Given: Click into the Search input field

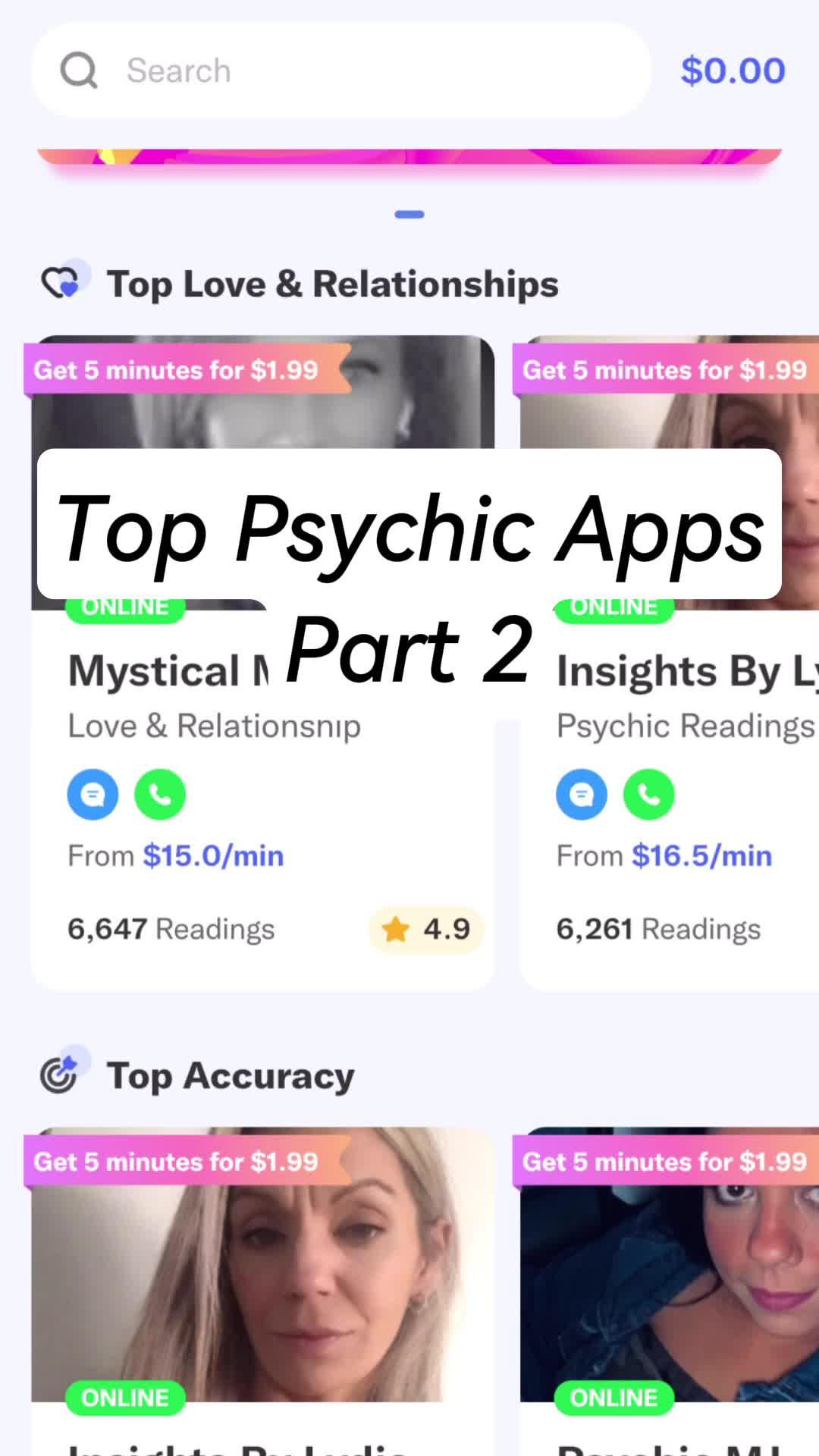Looking at the screenshot, I should pyautogui.click(x=303, y=70).
